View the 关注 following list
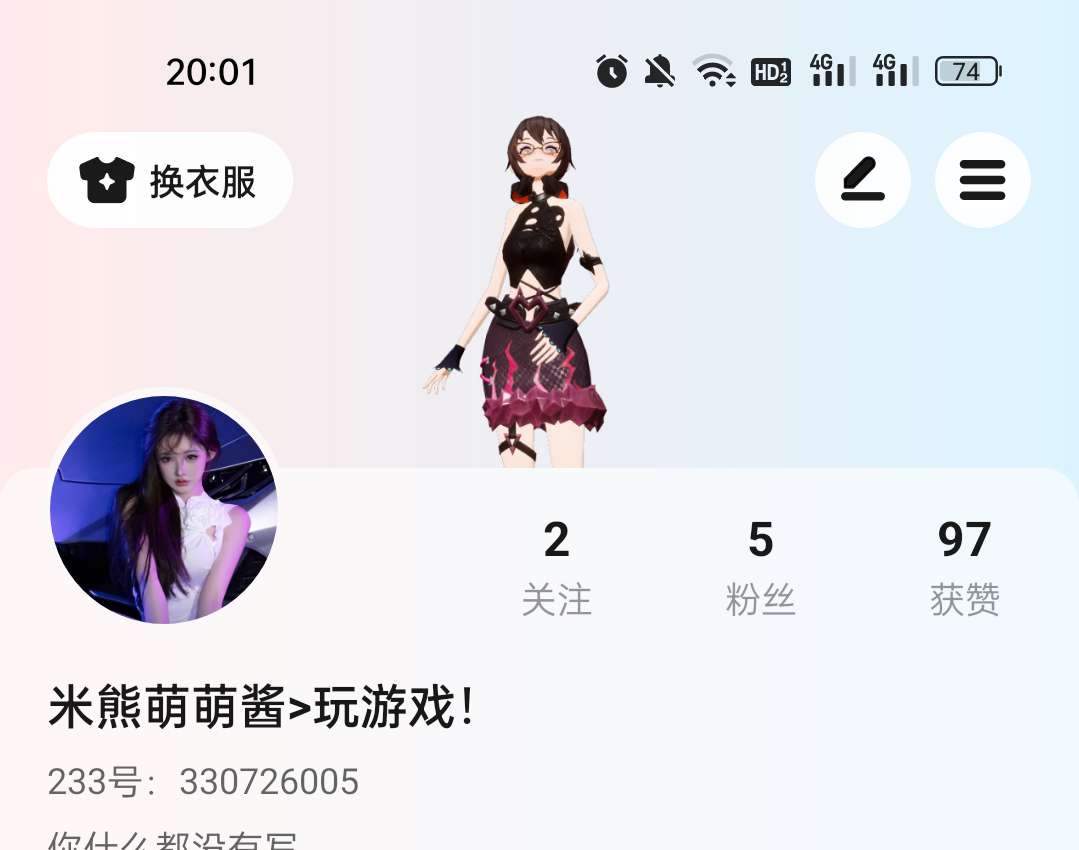Viewport: 1079px width, 850px height. (556, 566)
